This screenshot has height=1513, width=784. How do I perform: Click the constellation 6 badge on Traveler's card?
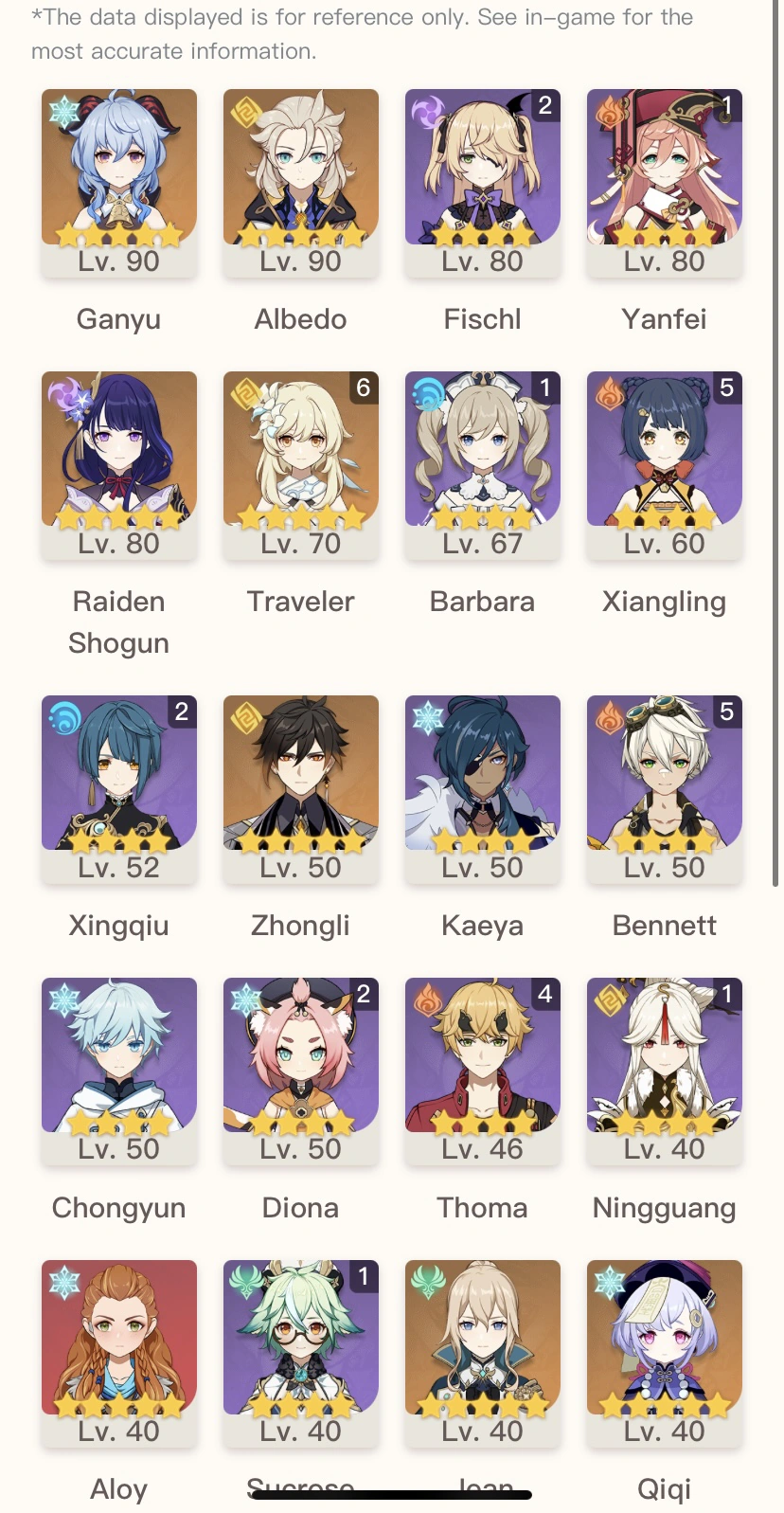click(361, 388)
